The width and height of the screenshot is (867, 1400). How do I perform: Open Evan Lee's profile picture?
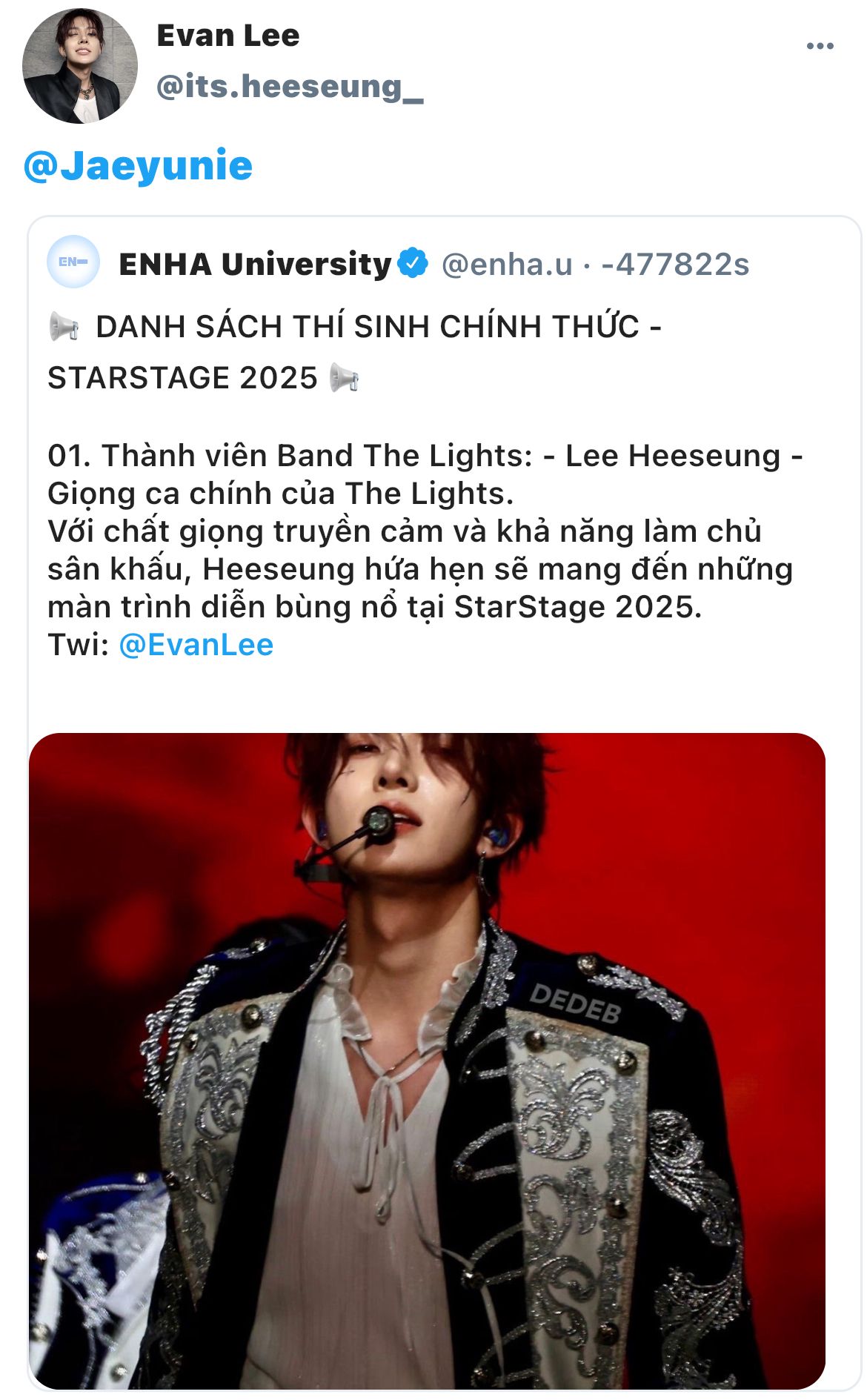80,66
